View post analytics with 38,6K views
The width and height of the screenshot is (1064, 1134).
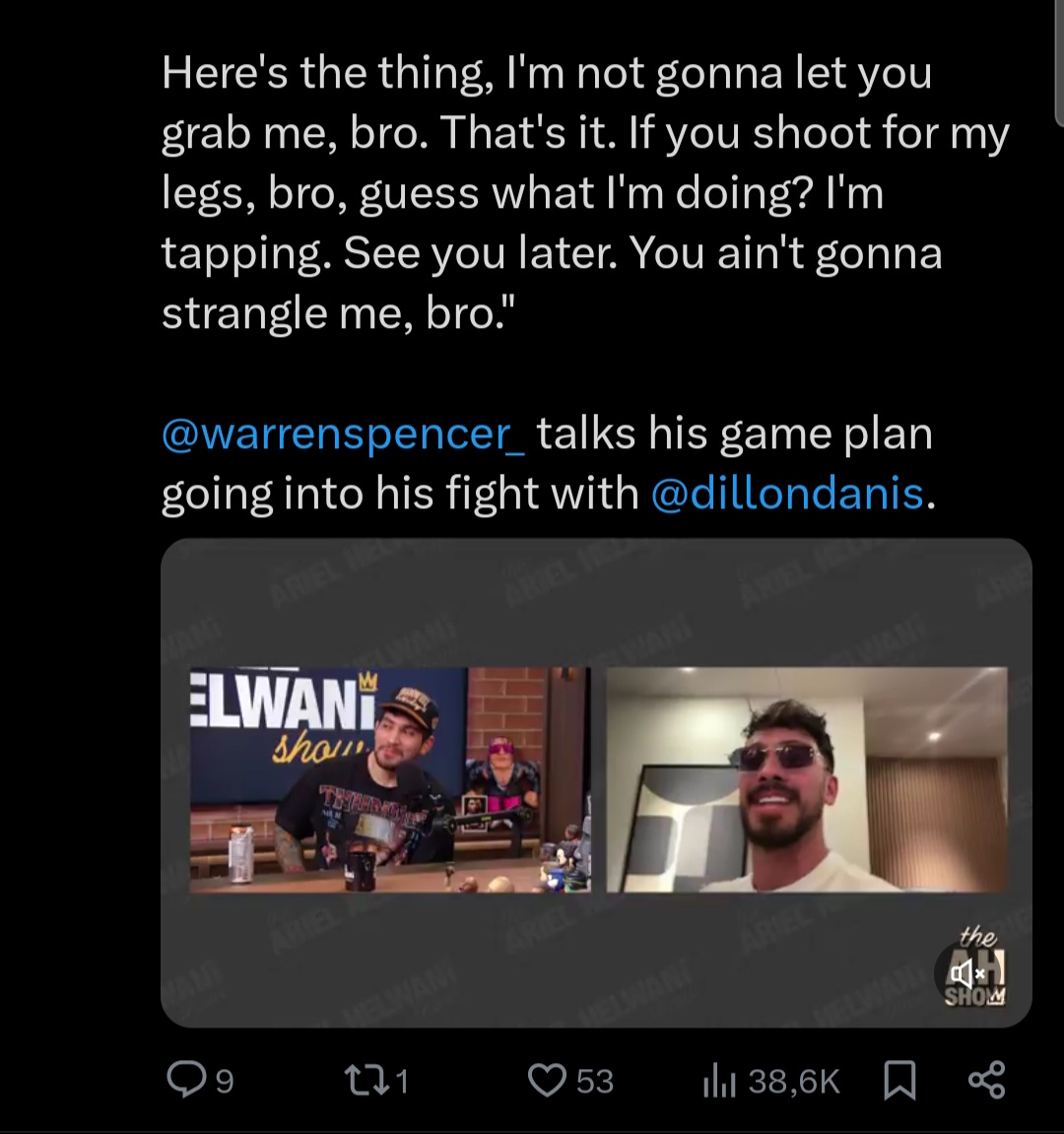pyautogui.click(x=719, y=1081)
